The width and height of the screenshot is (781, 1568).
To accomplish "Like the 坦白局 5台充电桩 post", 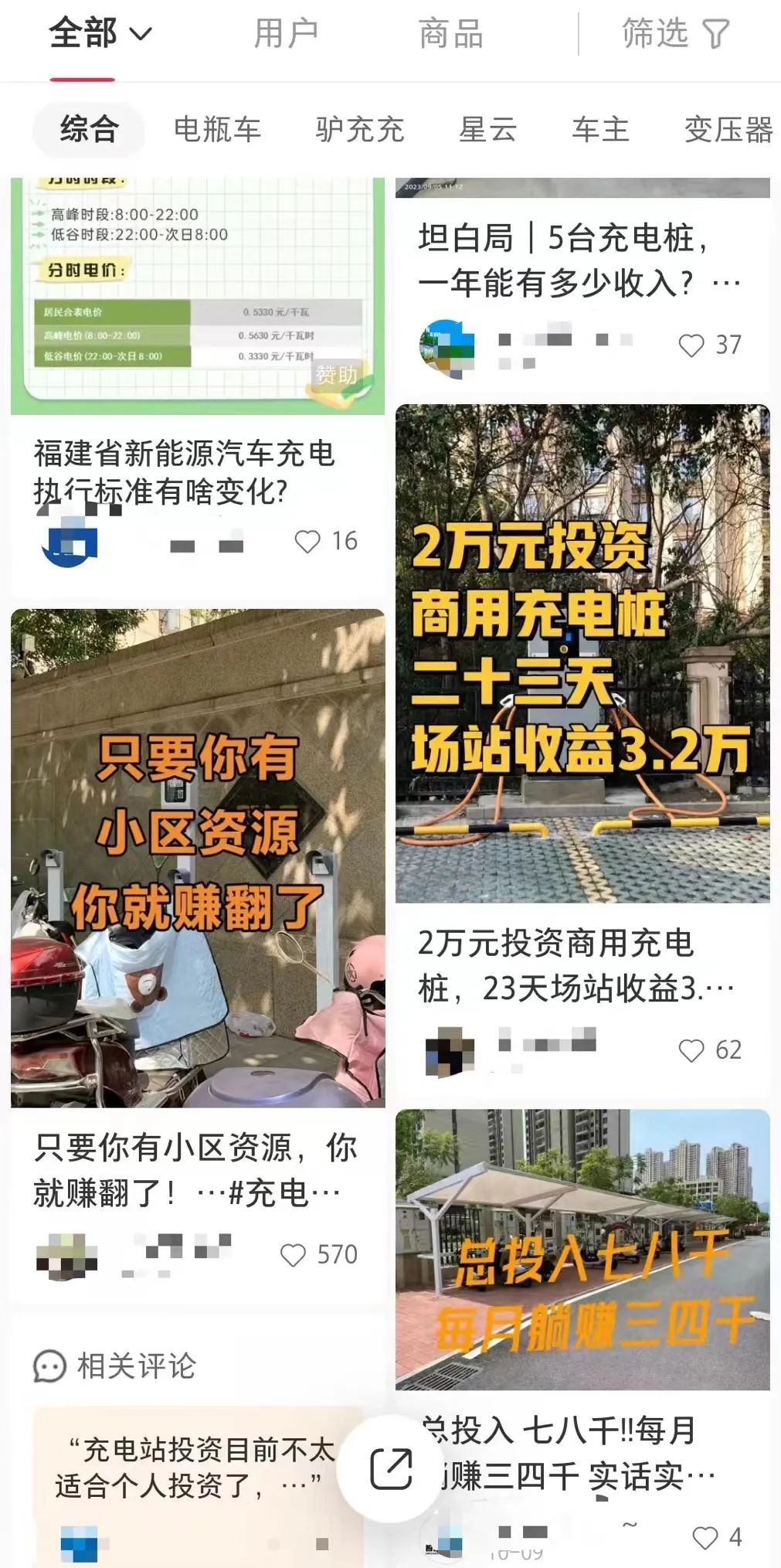I will point(691,345).
